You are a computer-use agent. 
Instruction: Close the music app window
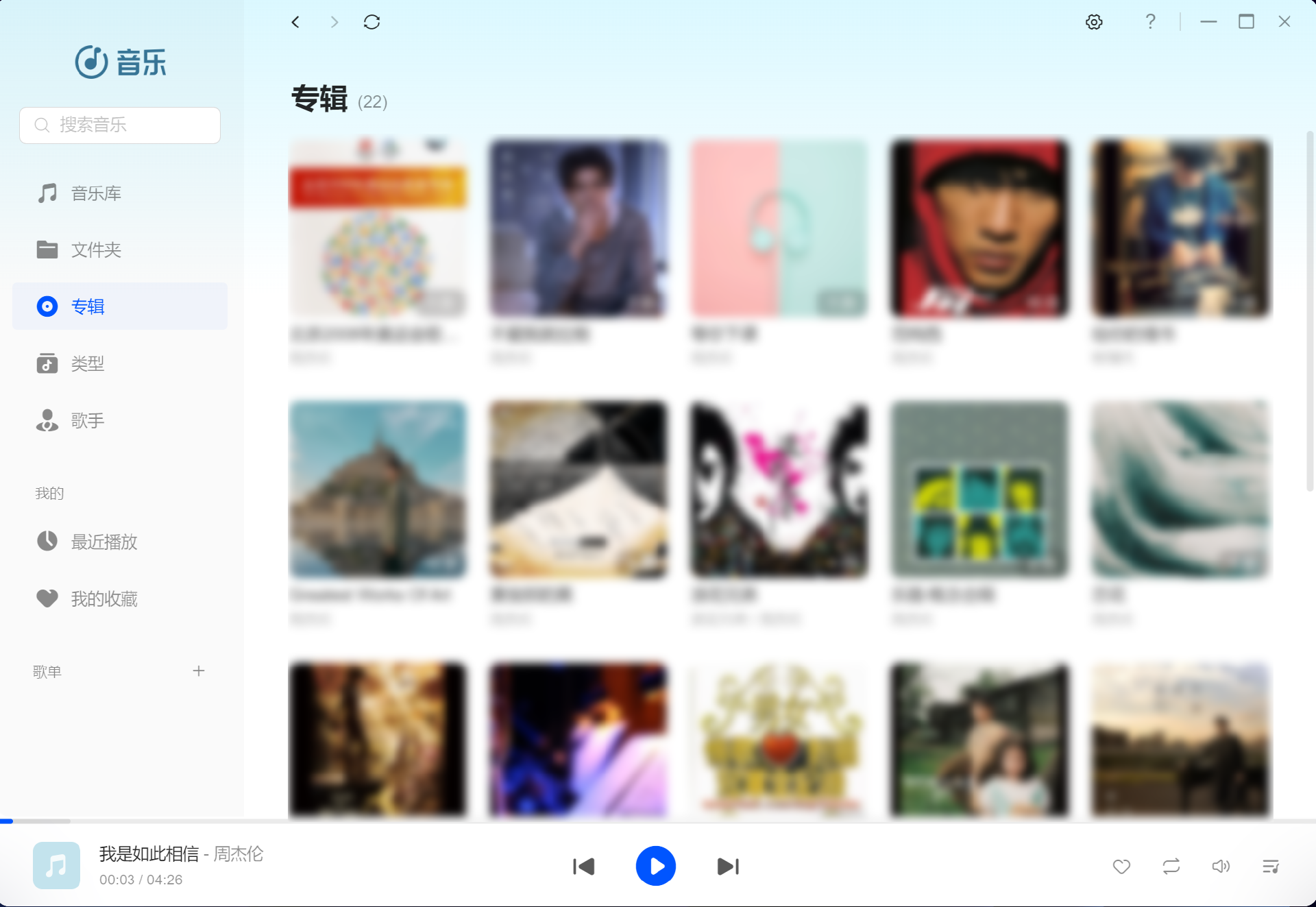(x=1284, y=22)
